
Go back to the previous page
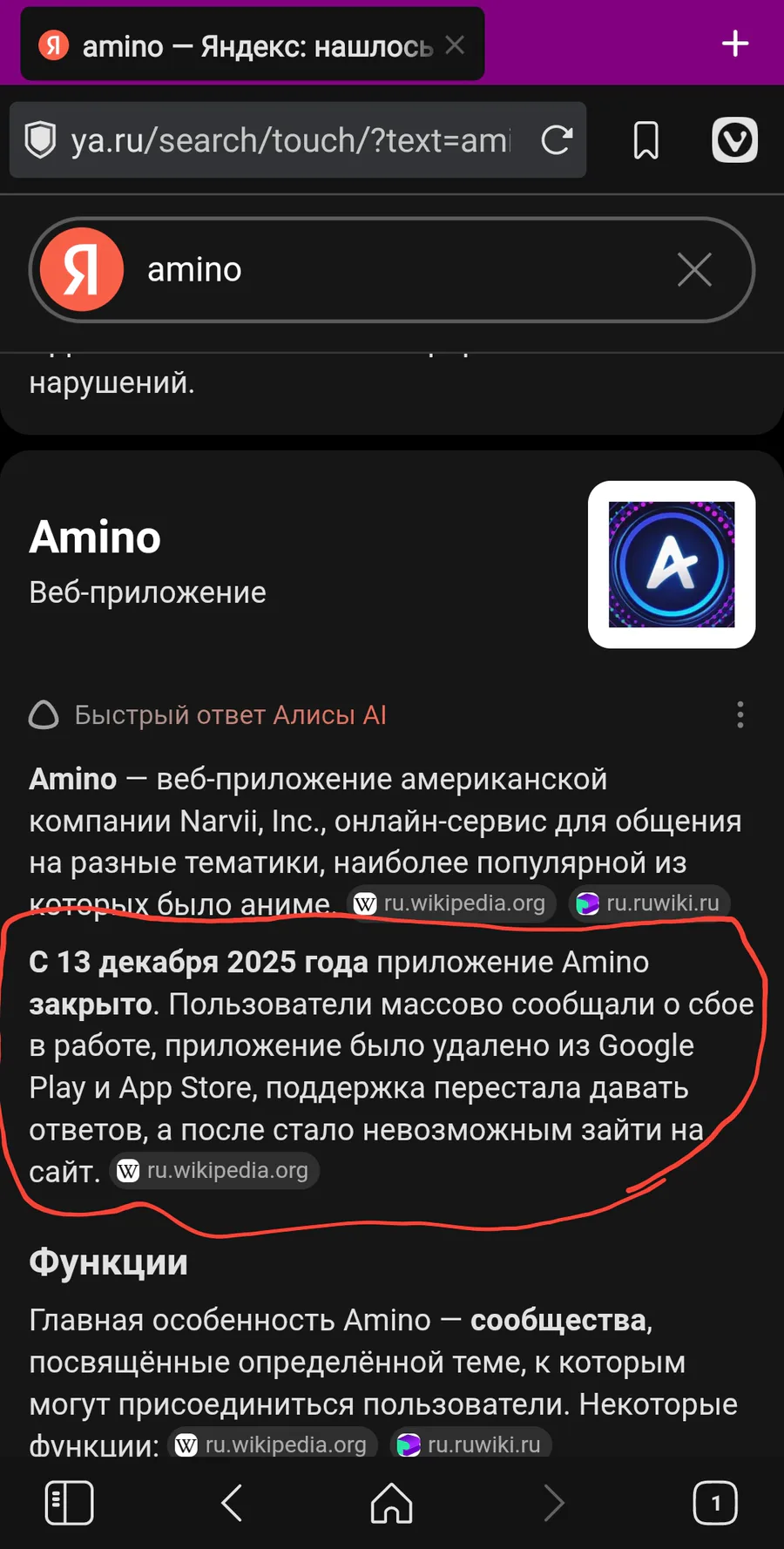232,1503
